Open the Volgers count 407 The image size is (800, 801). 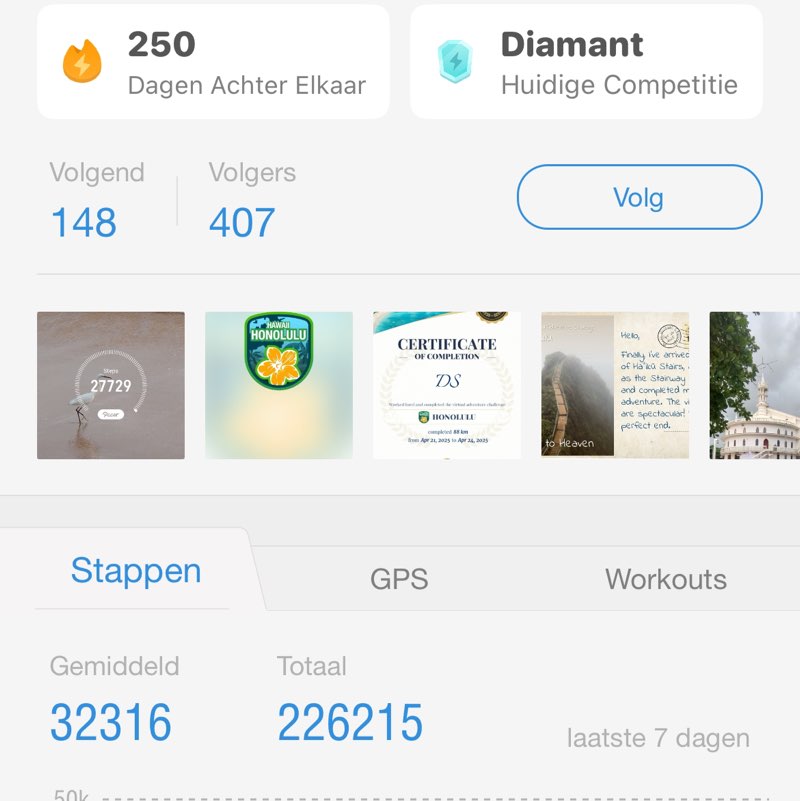(x=240, y=222)
